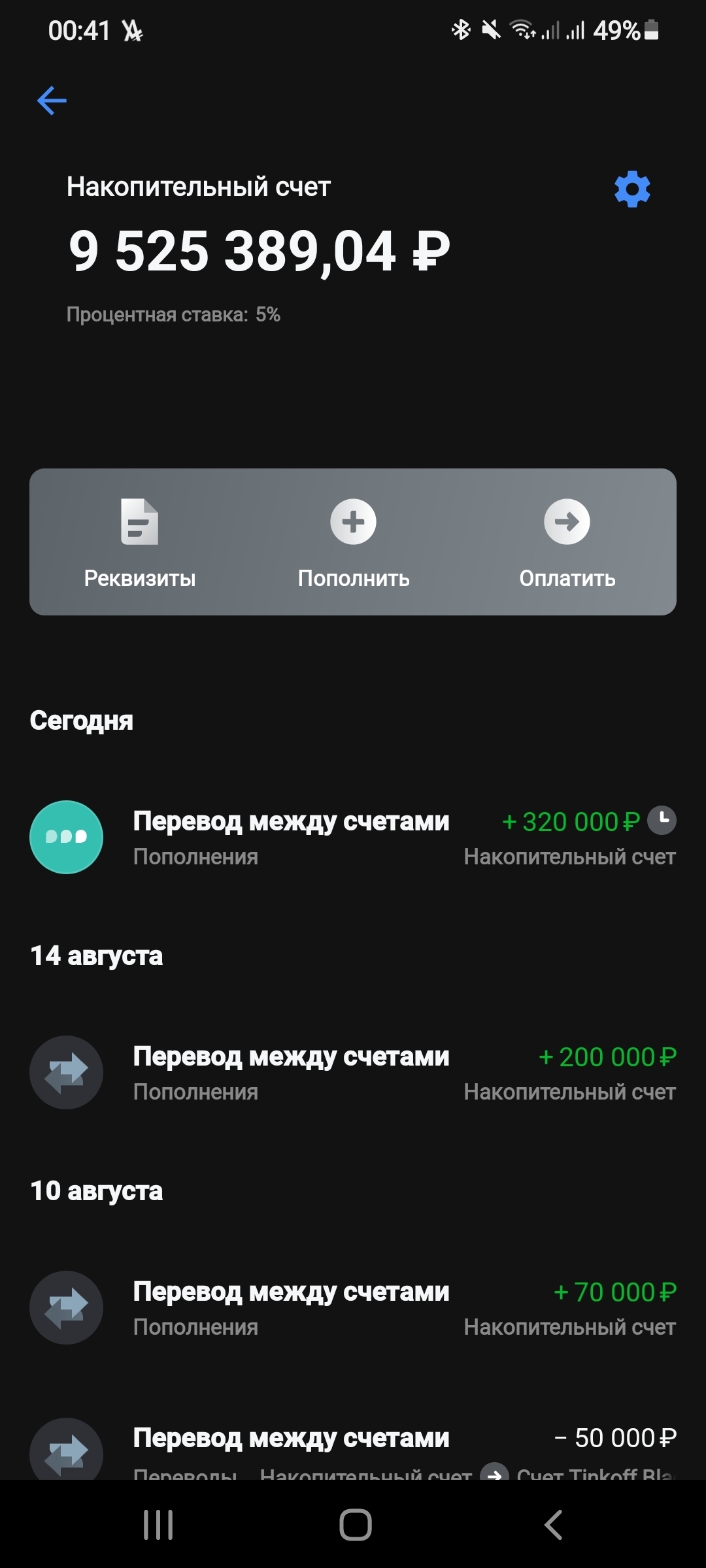
Task: View the +200 000 ₽ transfer from 14 августа
Action: [353, 1073]
